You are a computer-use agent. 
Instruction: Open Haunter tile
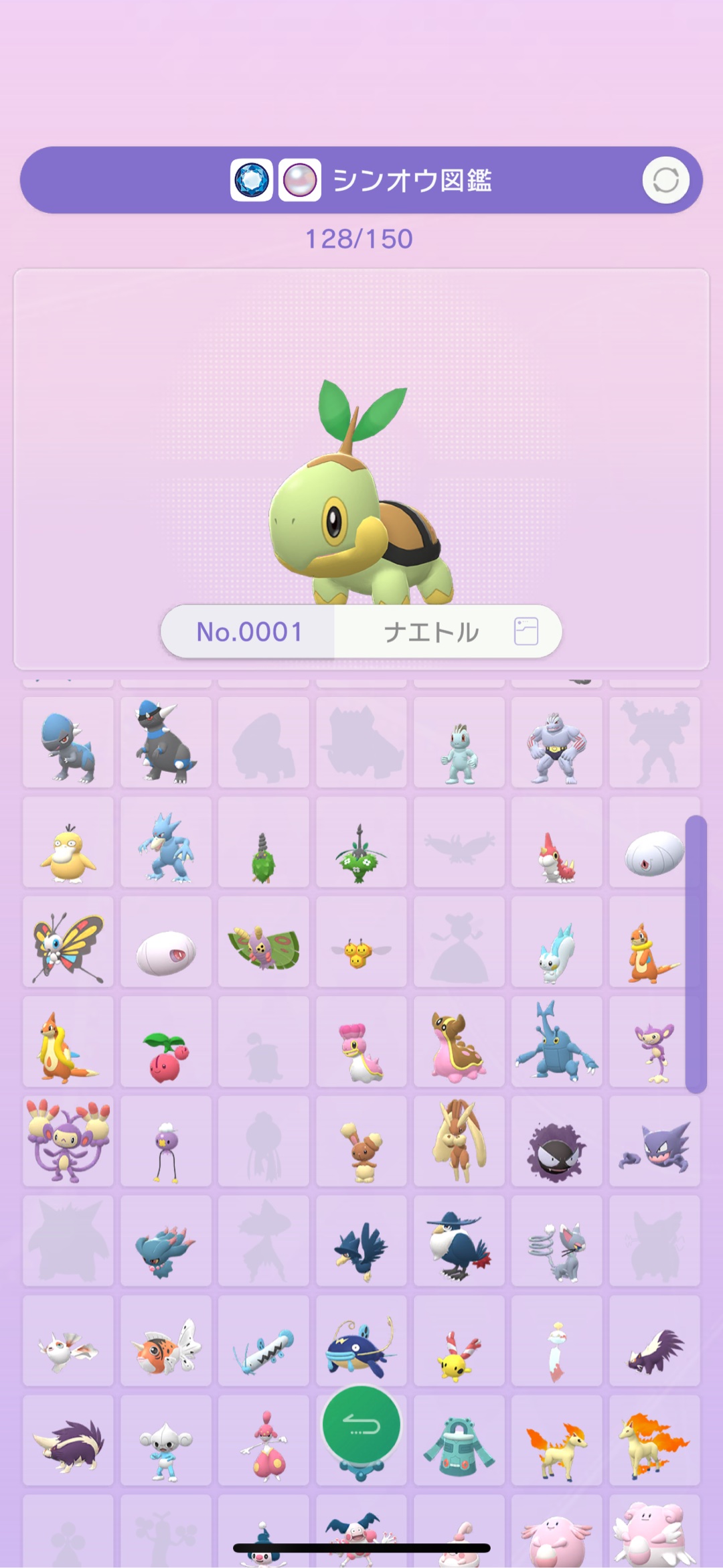point(655,1142)
